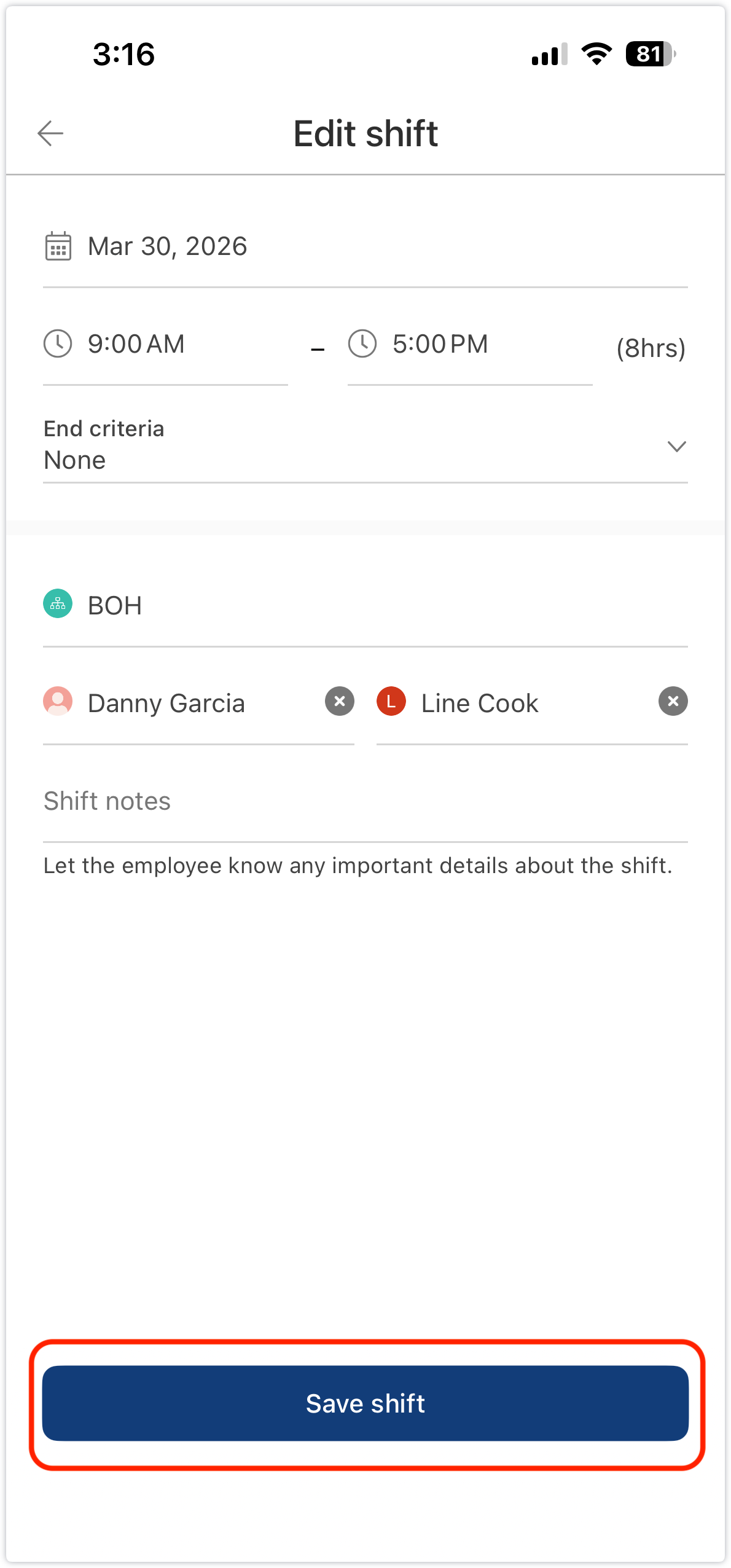Tap the Shift notes field

365,801
